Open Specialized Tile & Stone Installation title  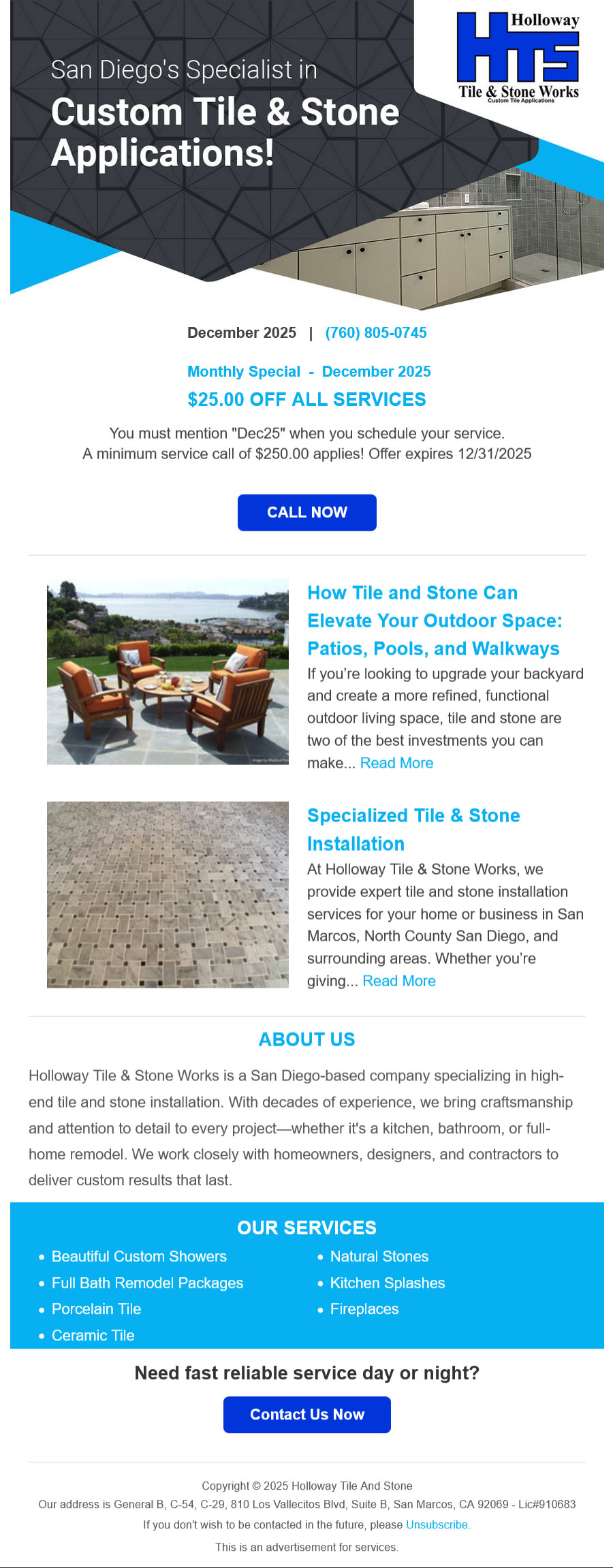(413, 829)
